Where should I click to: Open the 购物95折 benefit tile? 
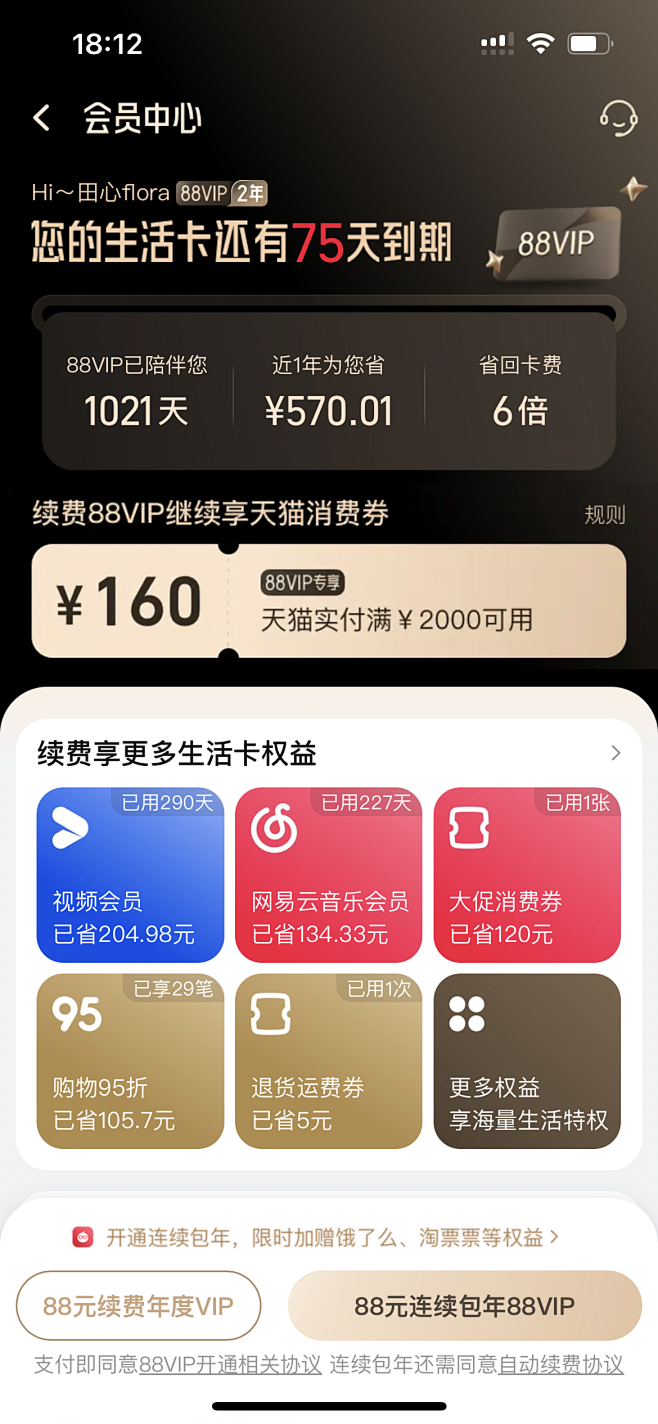coord(130,1061)
